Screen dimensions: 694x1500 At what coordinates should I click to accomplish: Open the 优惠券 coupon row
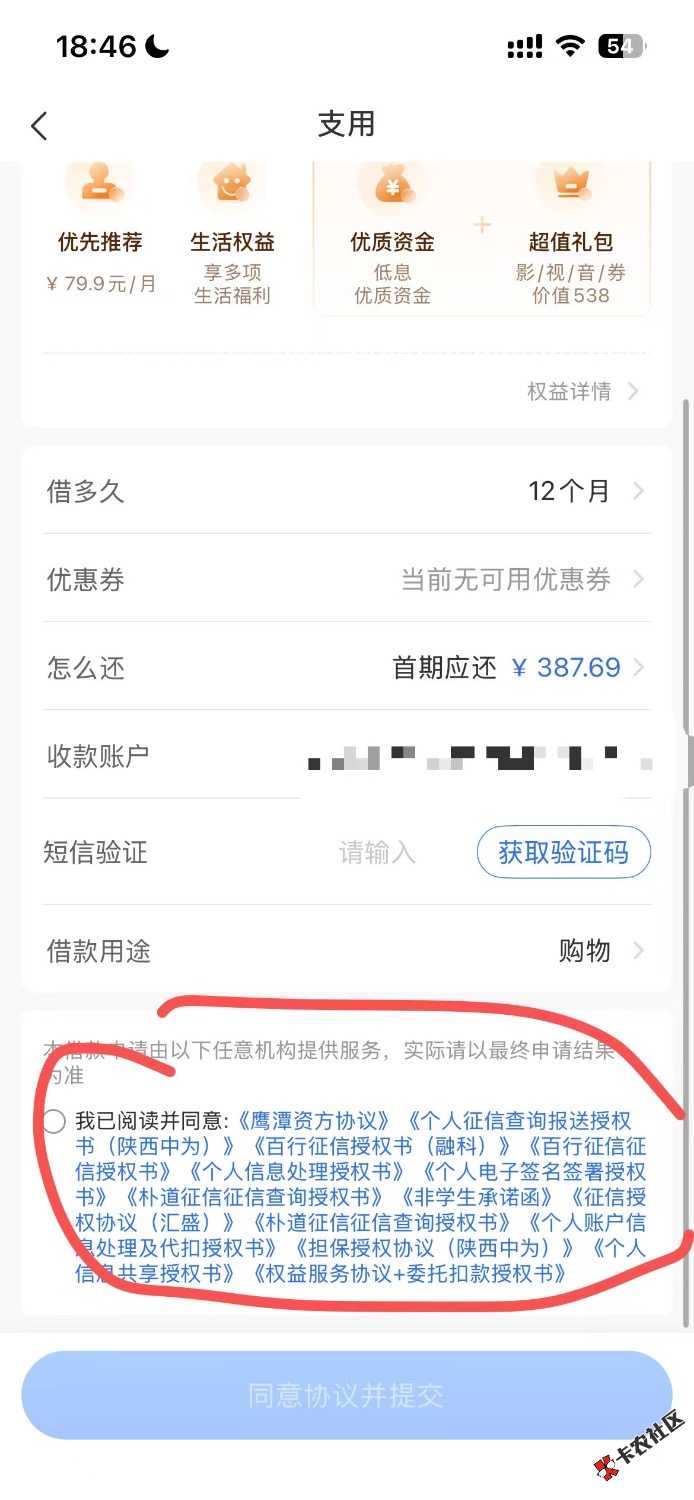click(x=520, y=580)
